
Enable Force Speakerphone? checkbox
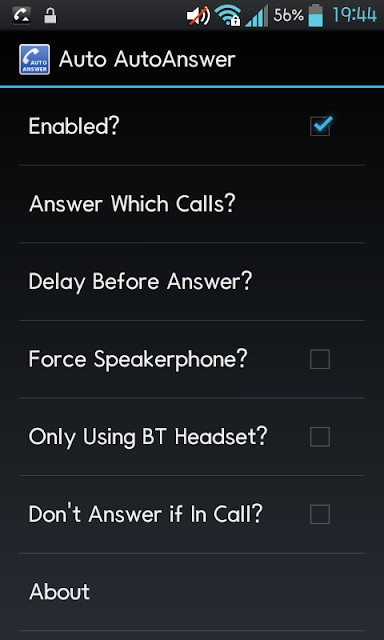pos(320,359)
